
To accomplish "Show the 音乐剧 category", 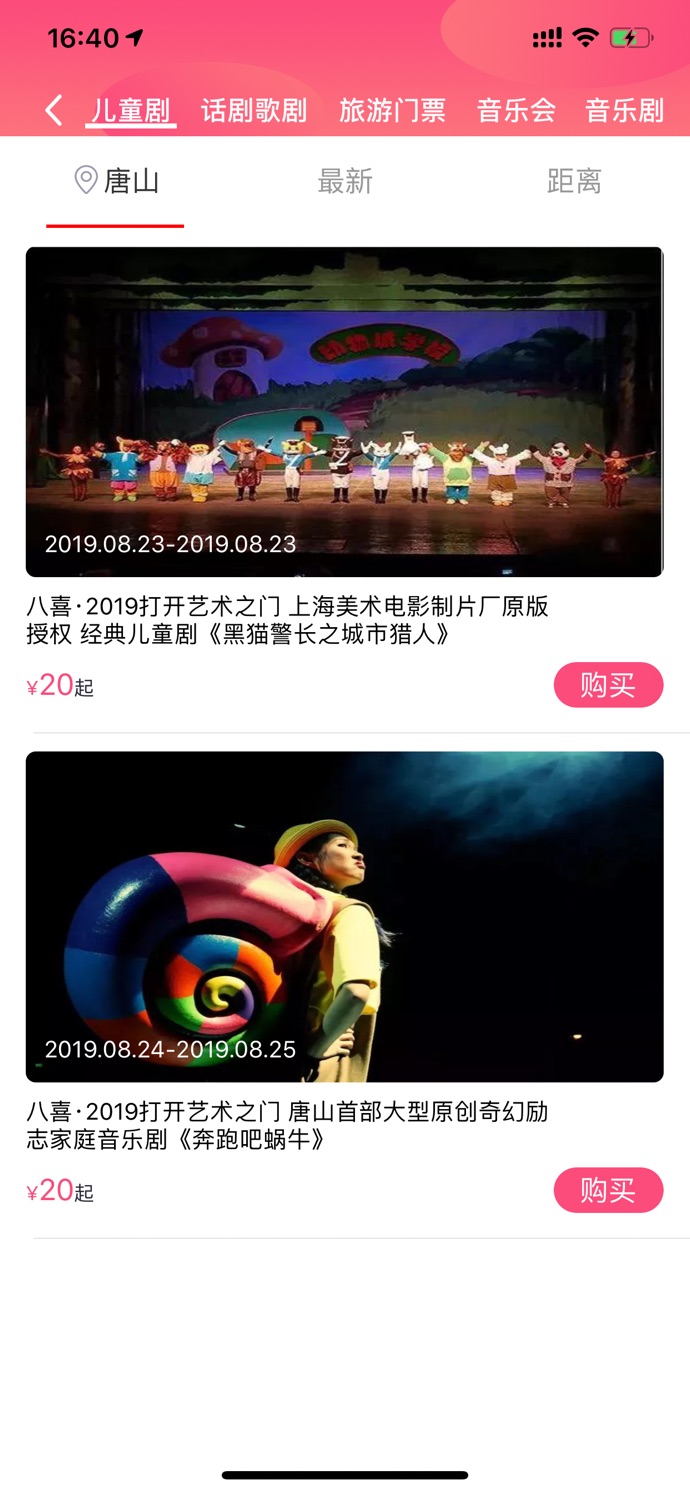I will (x=624, y=110).
